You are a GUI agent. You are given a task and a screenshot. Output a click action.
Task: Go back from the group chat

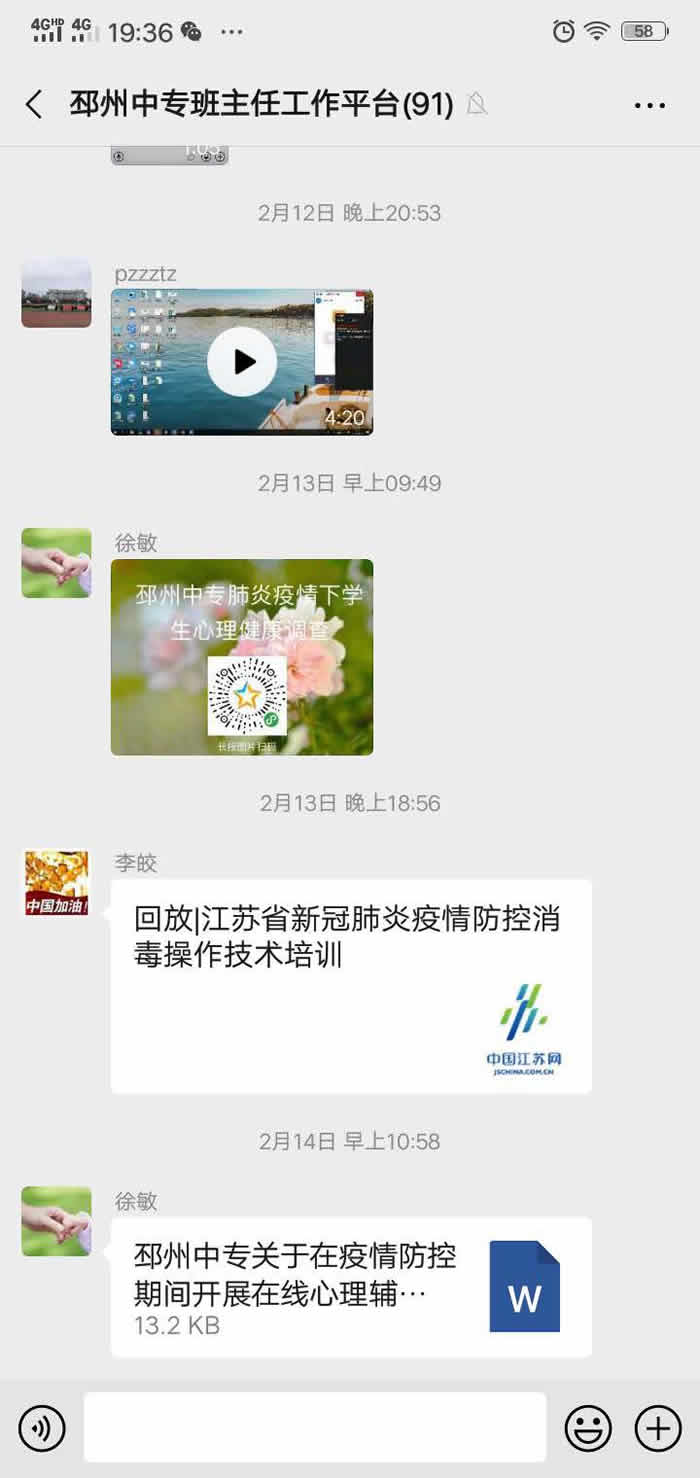(34, 104)
